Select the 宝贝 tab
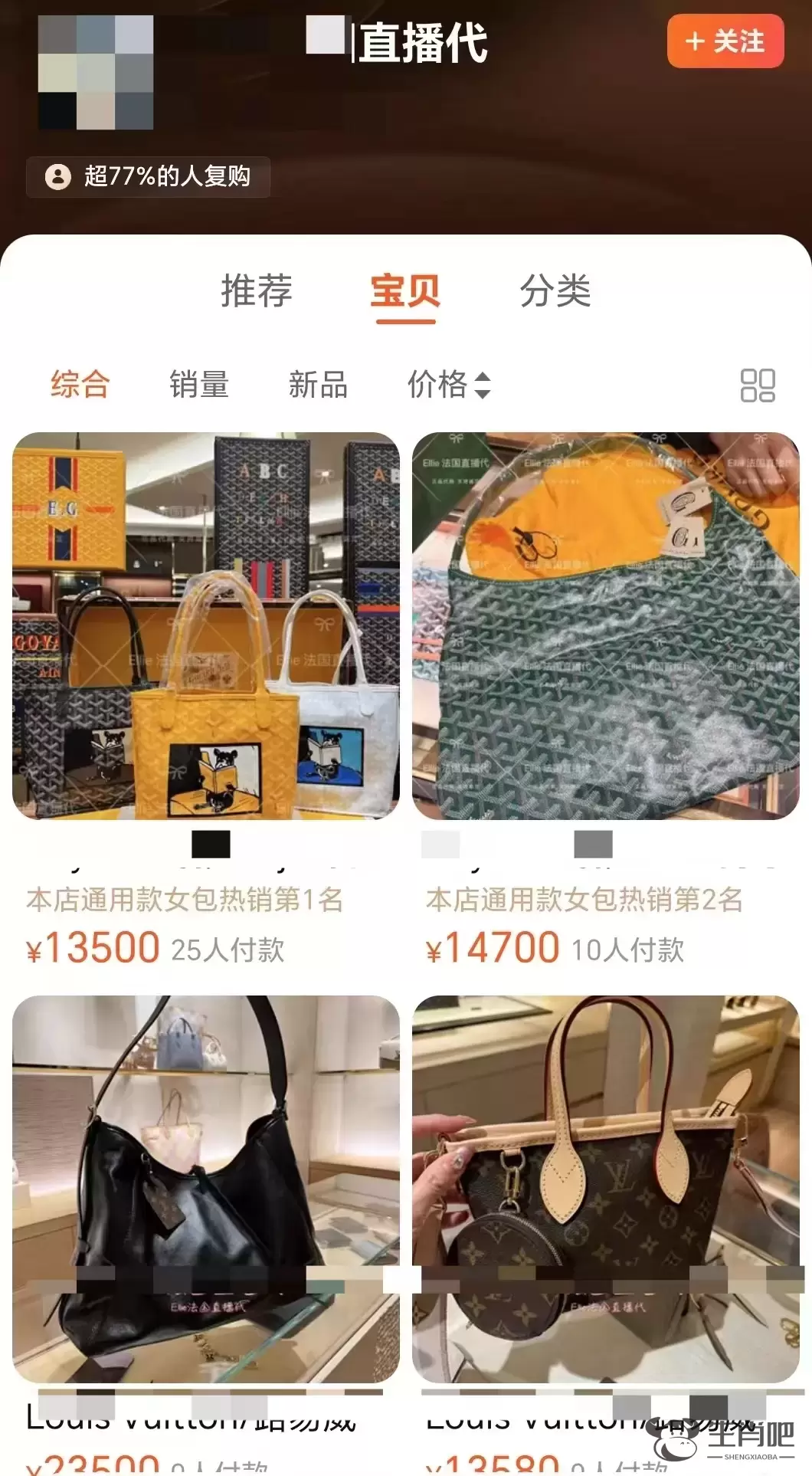Screen dimensions: 812x1476 pyautogui.click(x=405, y=291)
